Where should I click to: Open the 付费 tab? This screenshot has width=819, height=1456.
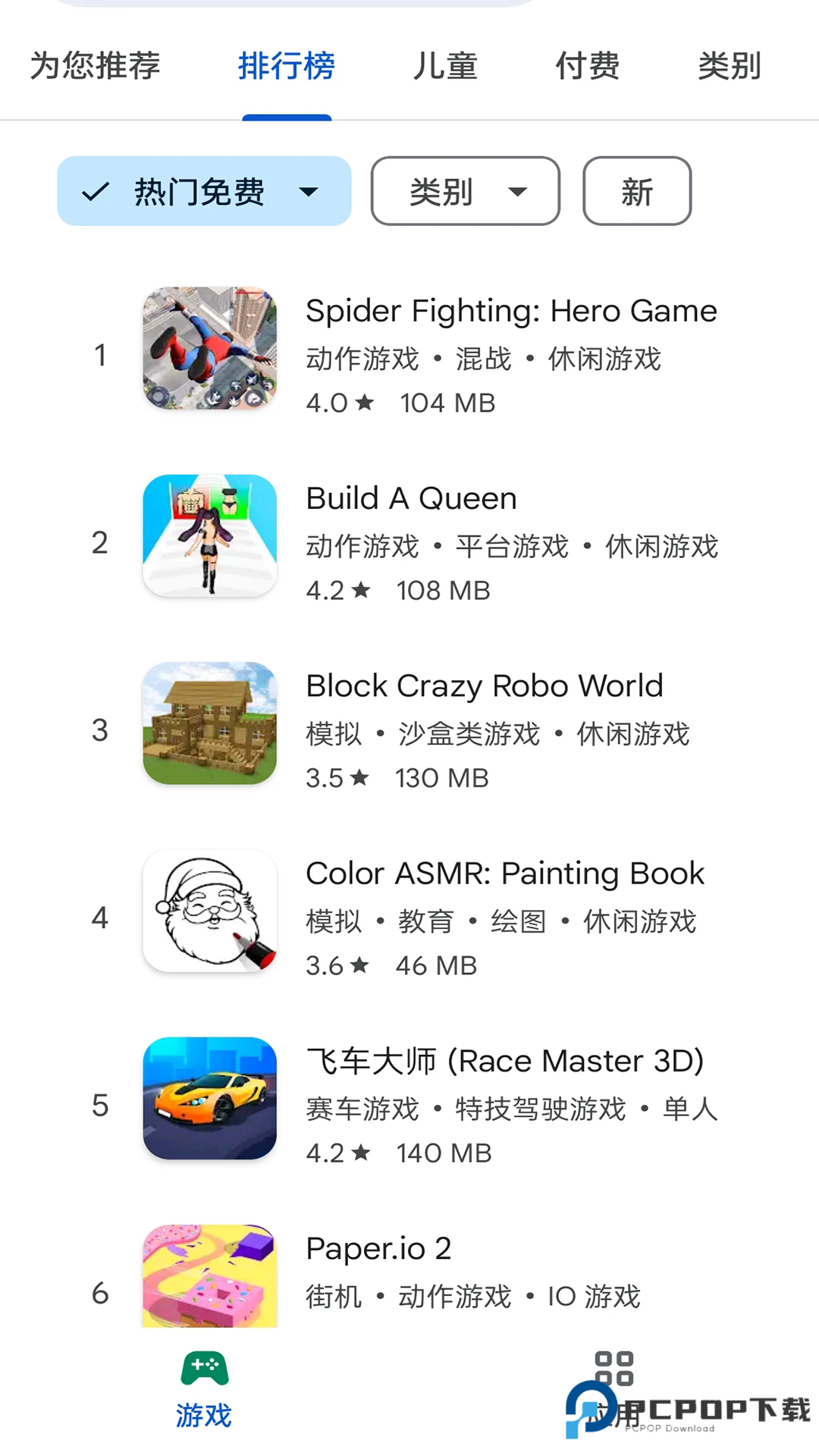coord(586,67)
